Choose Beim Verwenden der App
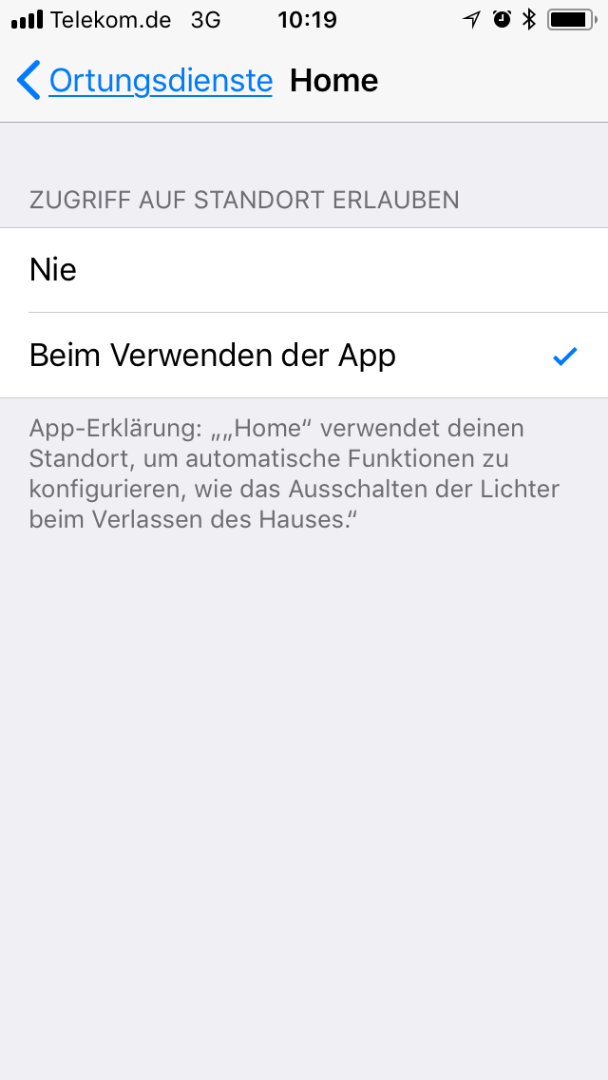 point(304,355)
